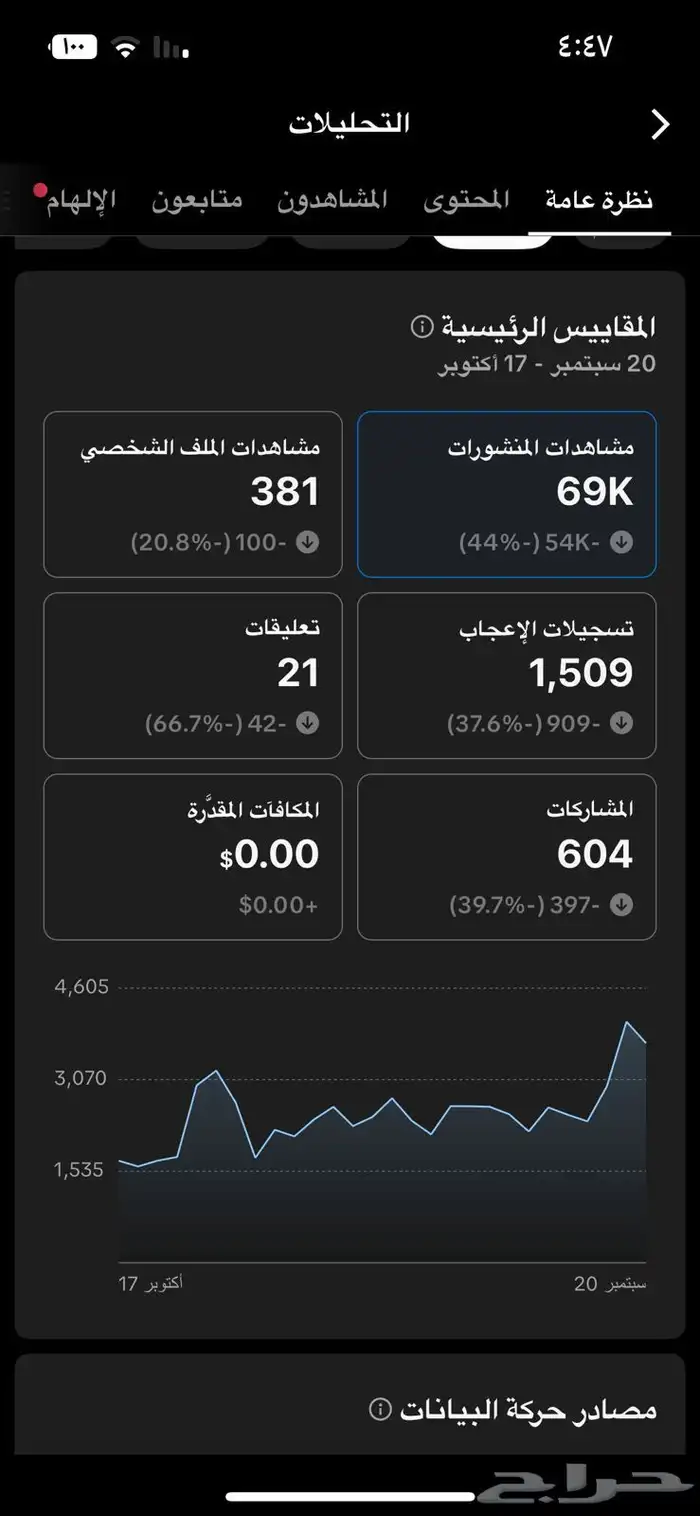Tap info icon beside المقاييس الرئيسية

[422, 326]
